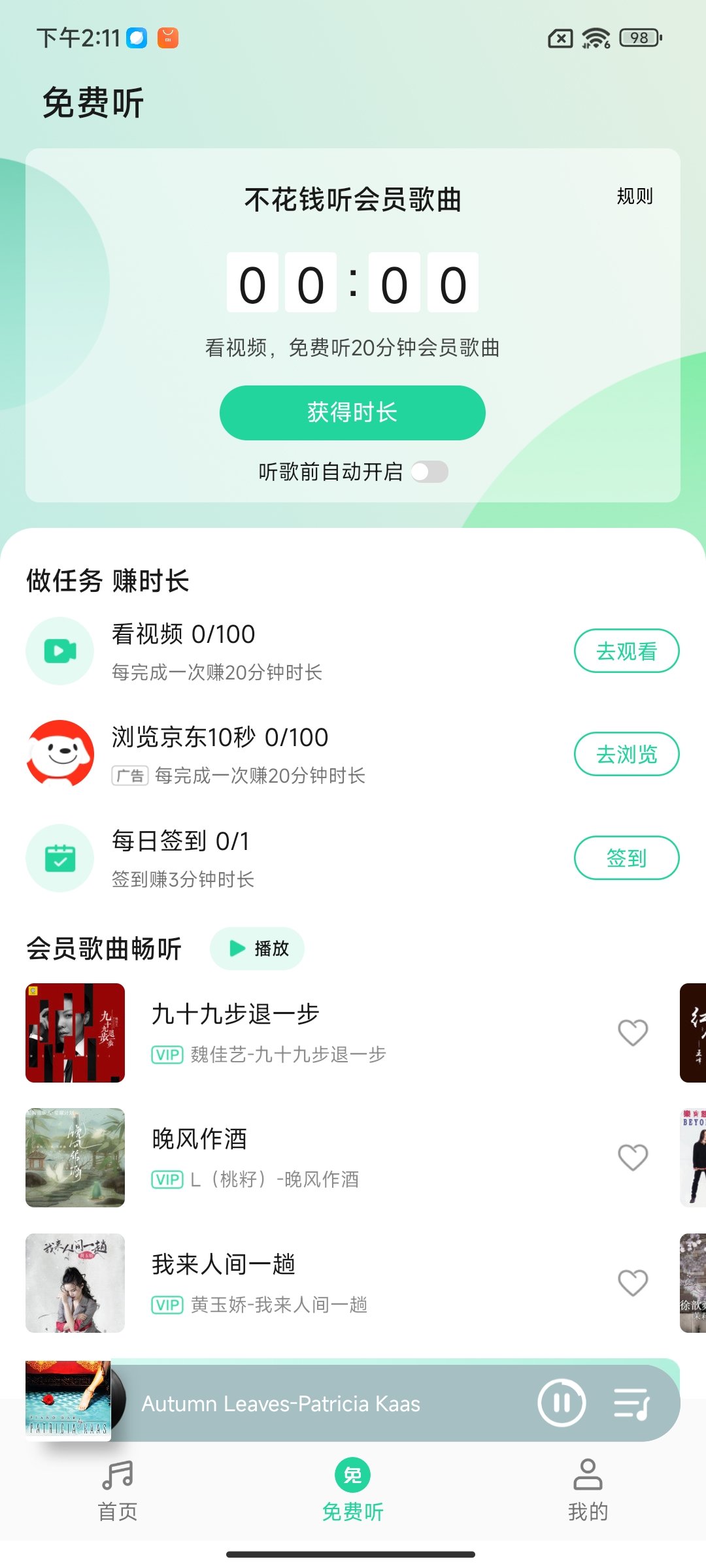Switch to the 首页 tab
Viewport: 706px width, 1568px height.
point(116,1496)
